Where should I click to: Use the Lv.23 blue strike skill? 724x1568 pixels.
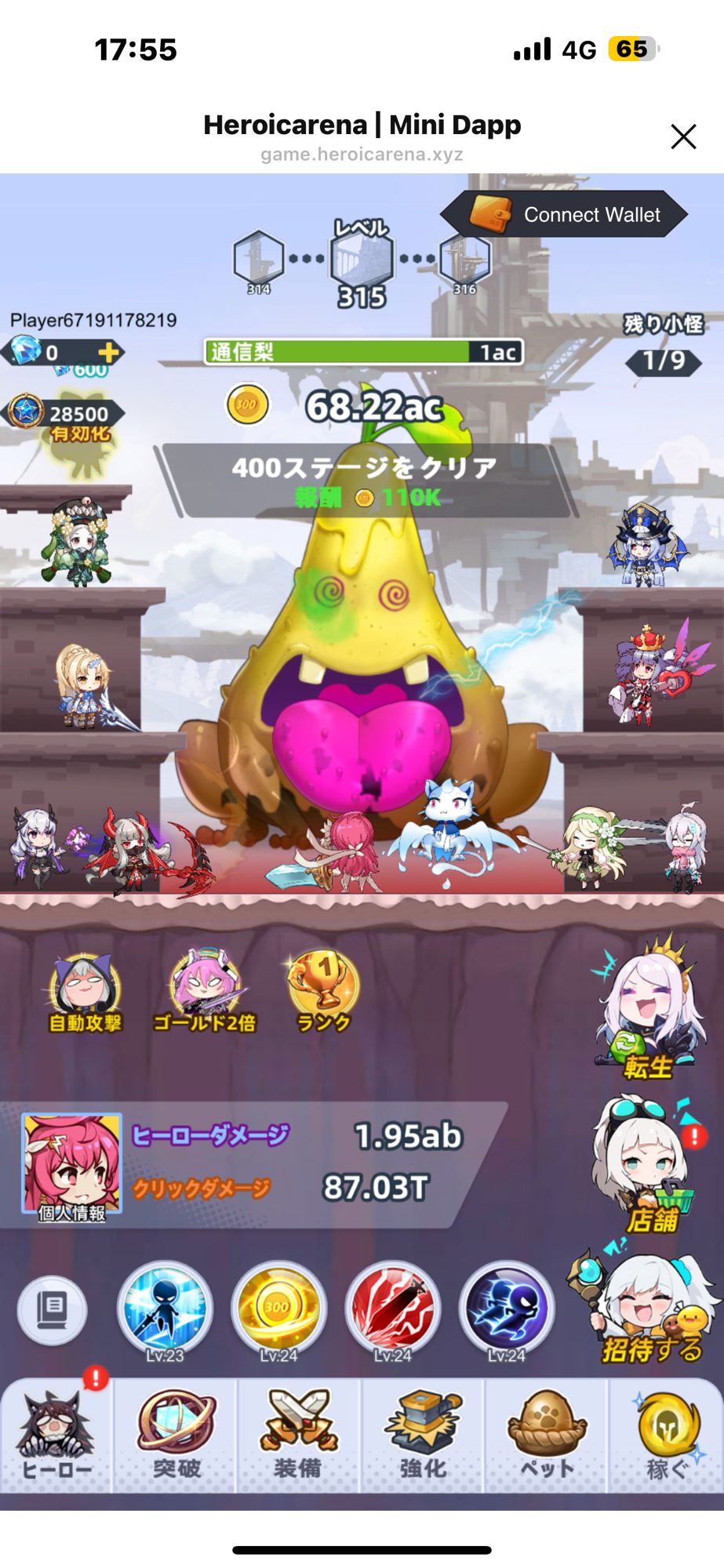(165, 1309)
